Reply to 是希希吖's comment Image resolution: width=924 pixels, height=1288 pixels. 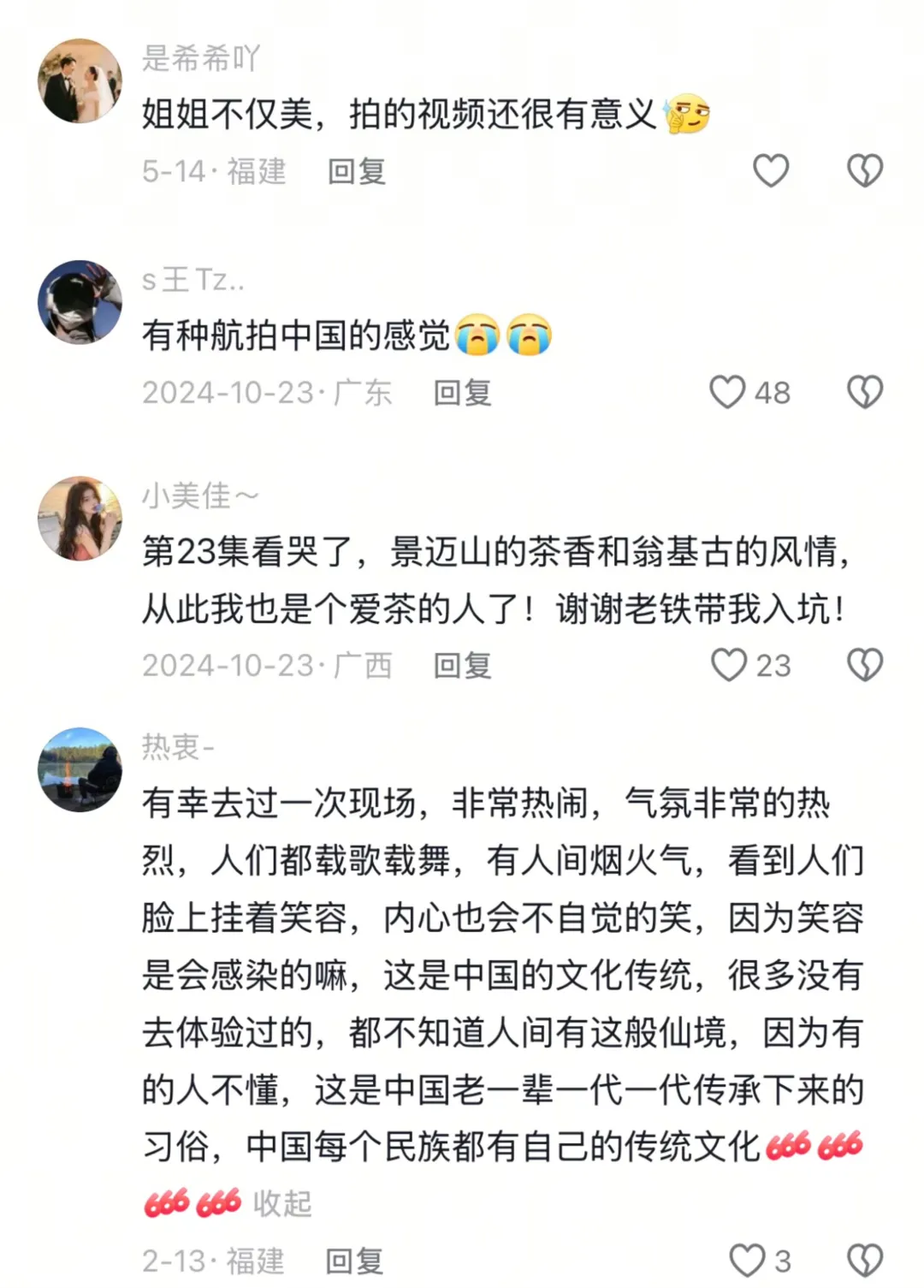click(357, 172)
